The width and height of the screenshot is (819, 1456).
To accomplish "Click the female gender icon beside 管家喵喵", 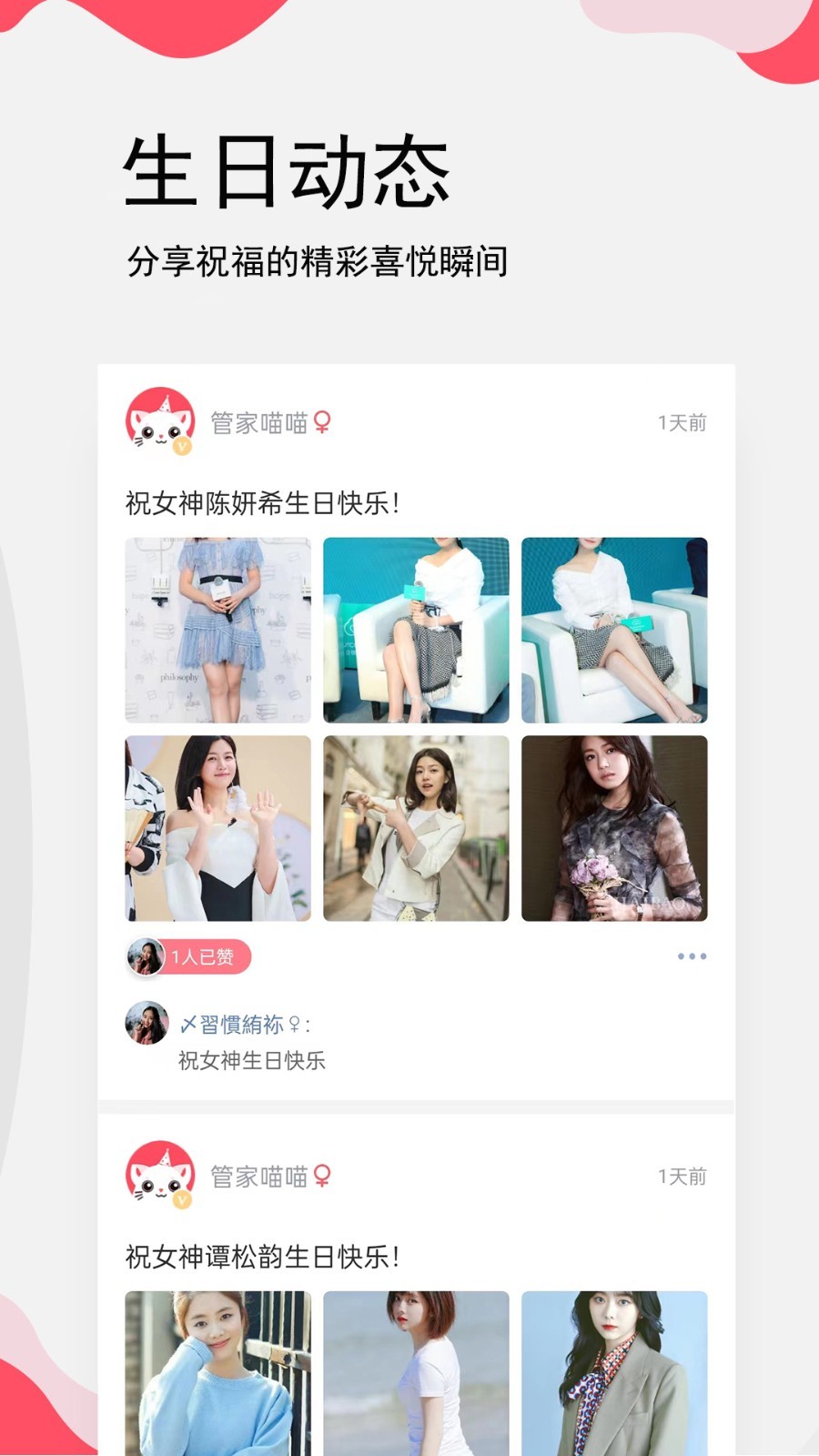I will 321,421.
